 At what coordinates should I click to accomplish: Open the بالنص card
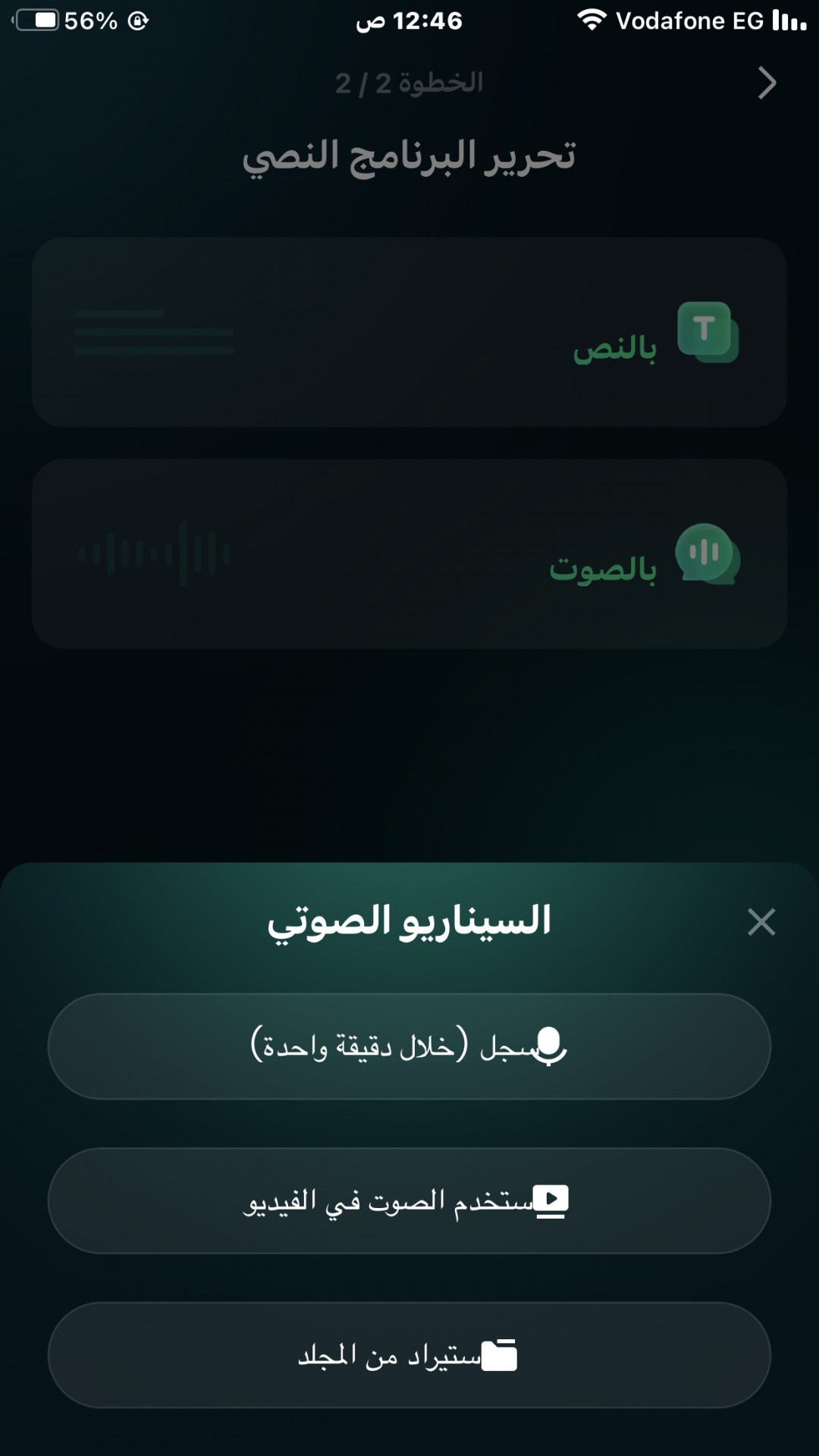click(409, 332)
